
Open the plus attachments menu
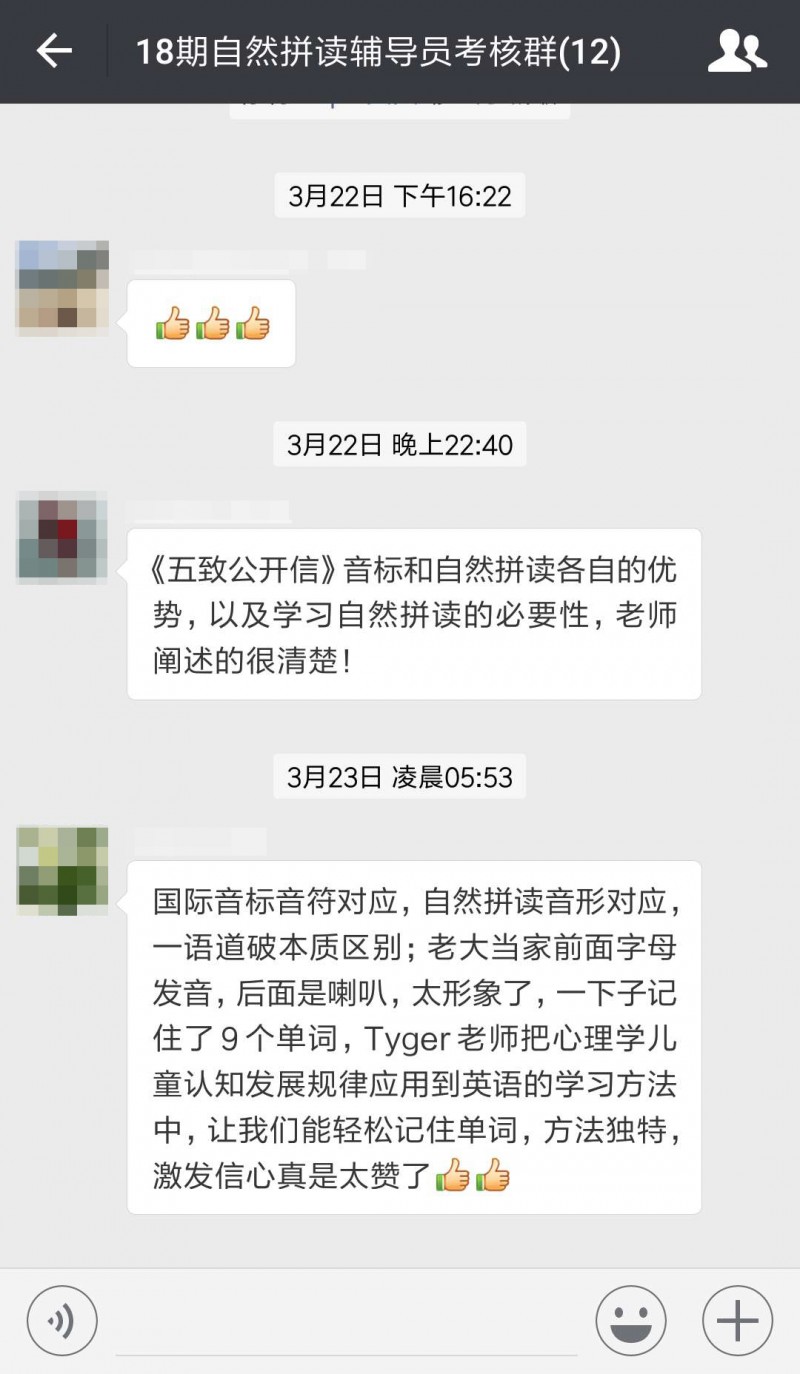tap(737, 1320)
